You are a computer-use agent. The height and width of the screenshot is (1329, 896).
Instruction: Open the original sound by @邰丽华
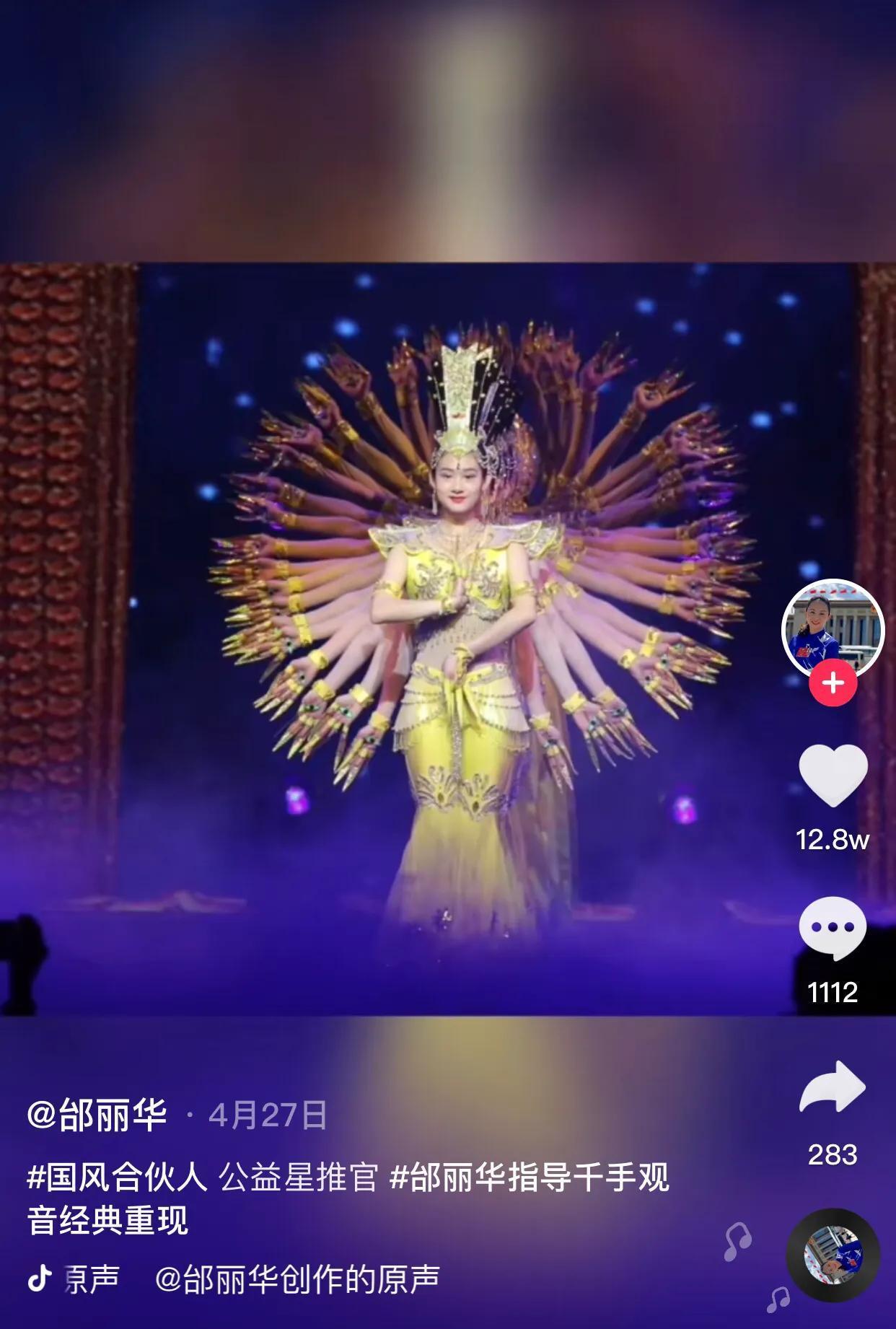click(296, 1278)
